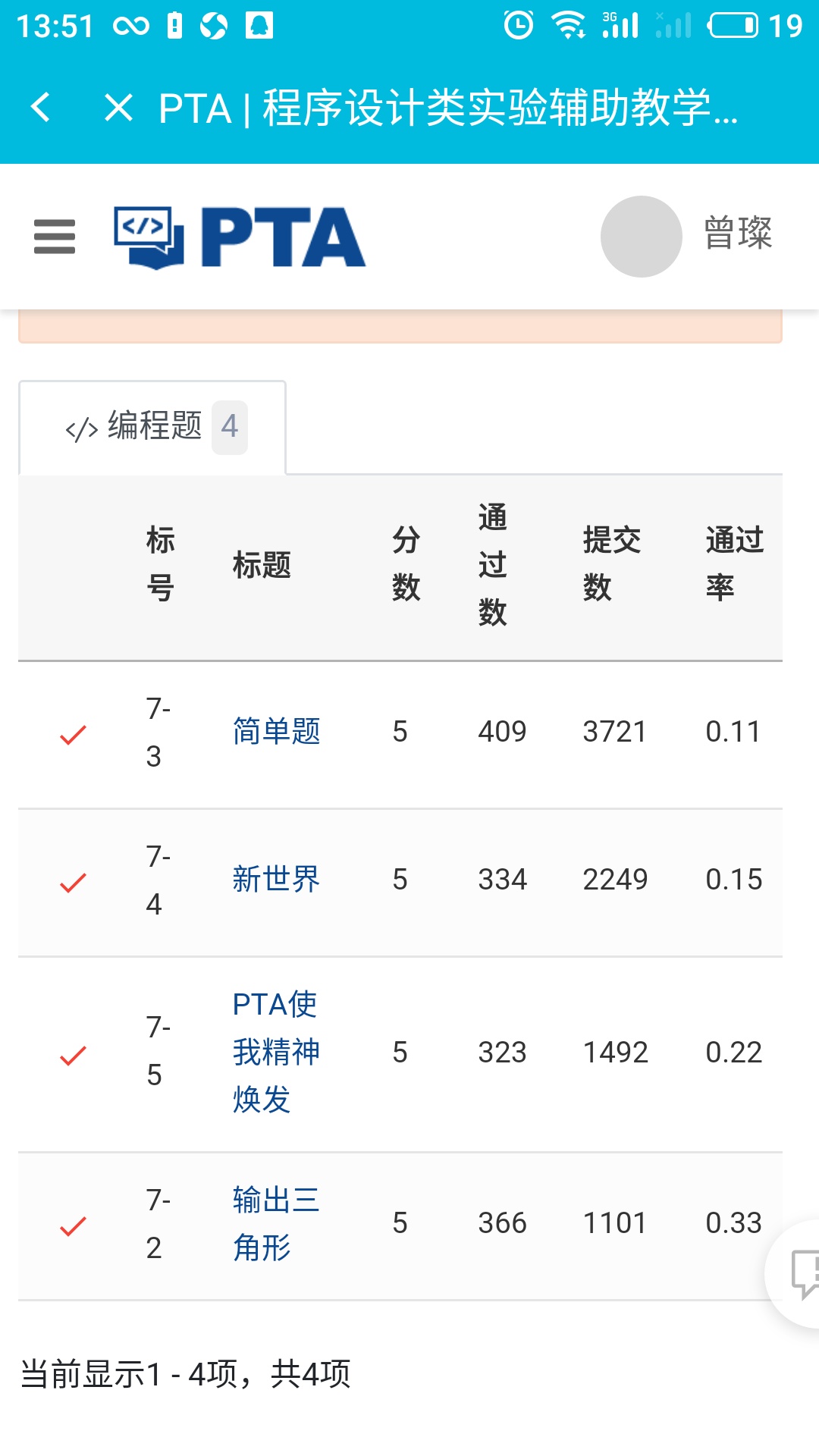The image size is (819, 1456).
Task: Select the 编程题 tab
Action: 154,427
